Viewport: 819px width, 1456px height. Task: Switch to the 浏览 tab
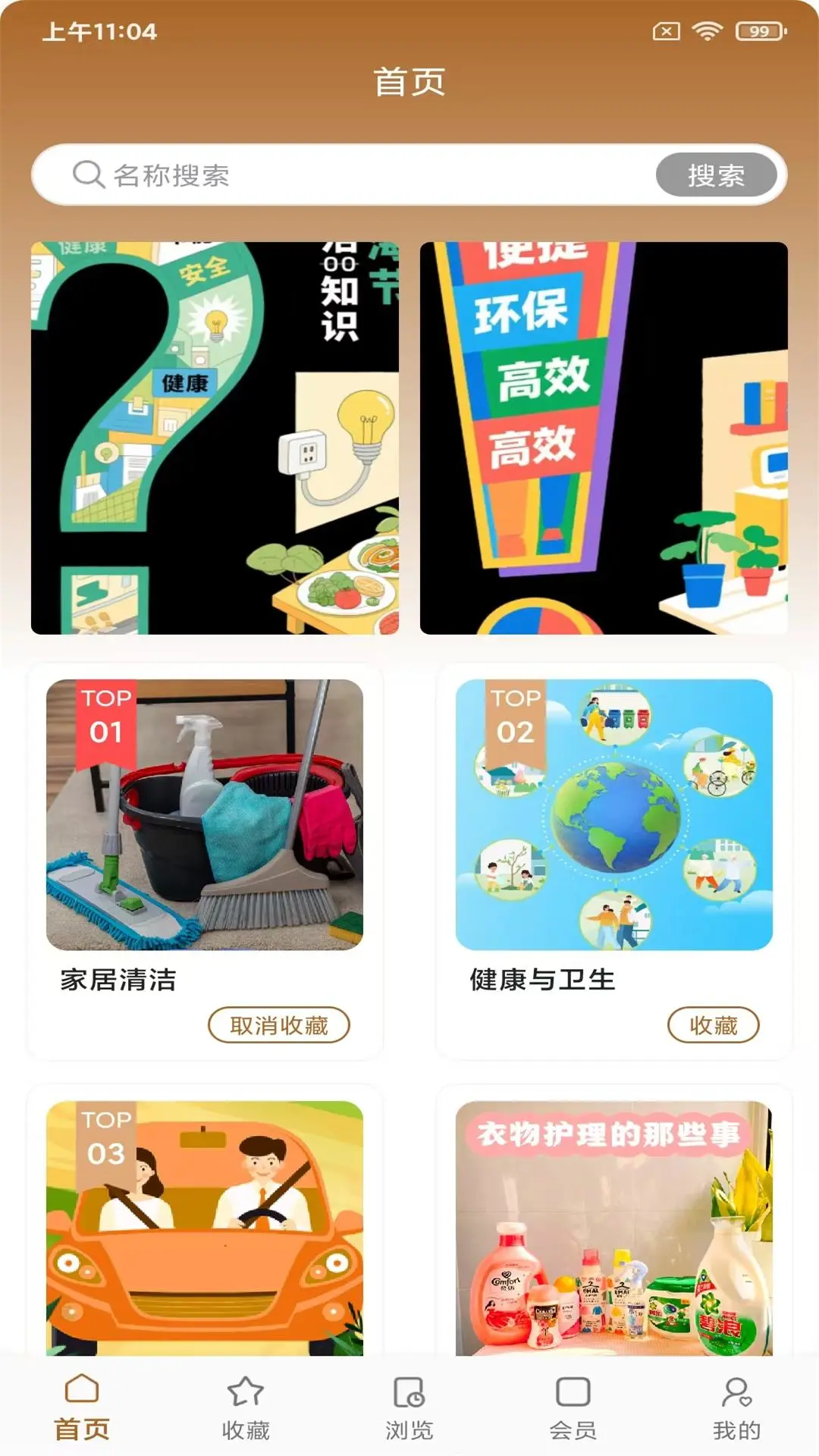pyautogui.click(x=409, y=1409)
